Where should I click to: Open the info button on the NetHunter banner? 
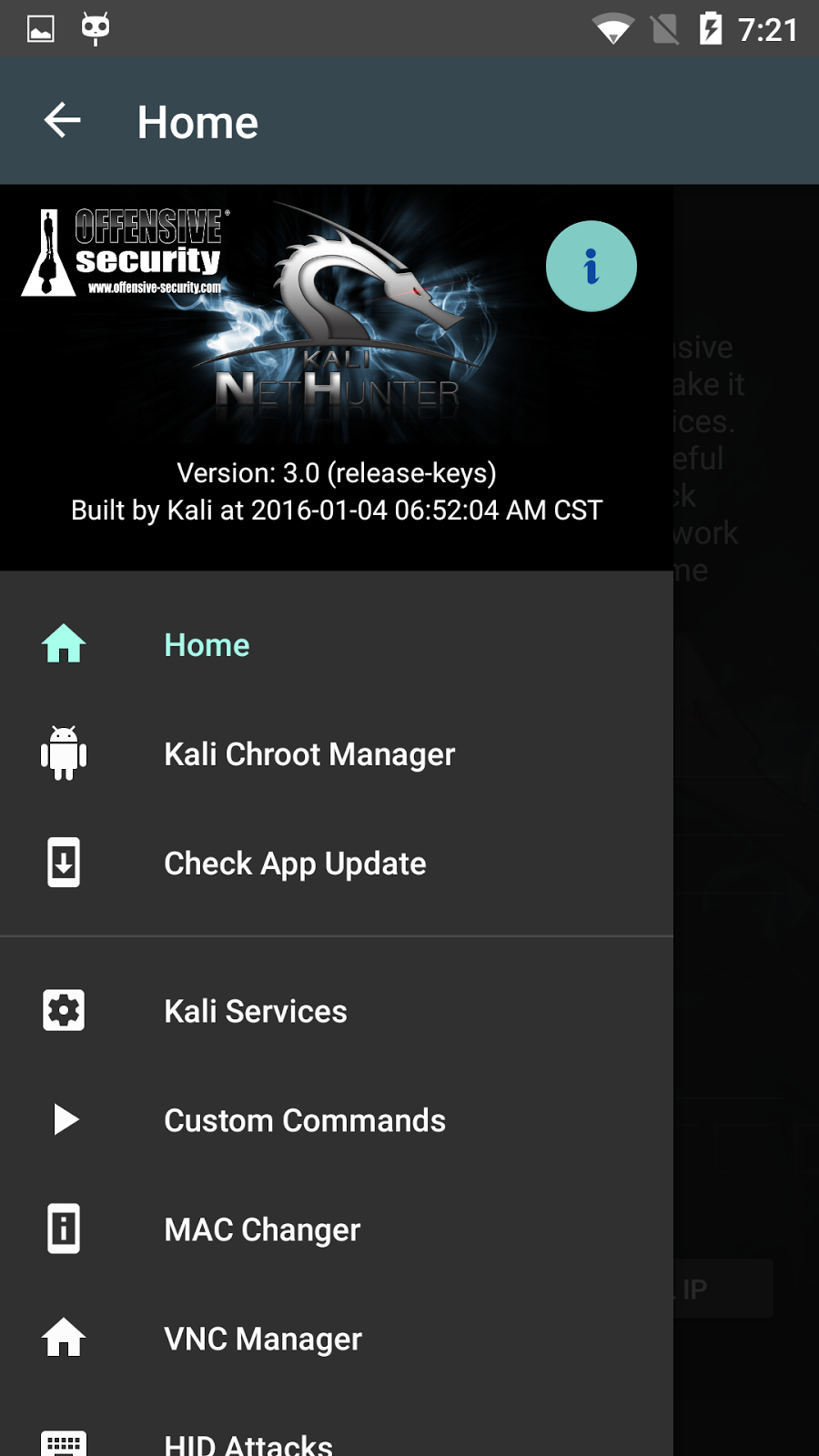591,267
